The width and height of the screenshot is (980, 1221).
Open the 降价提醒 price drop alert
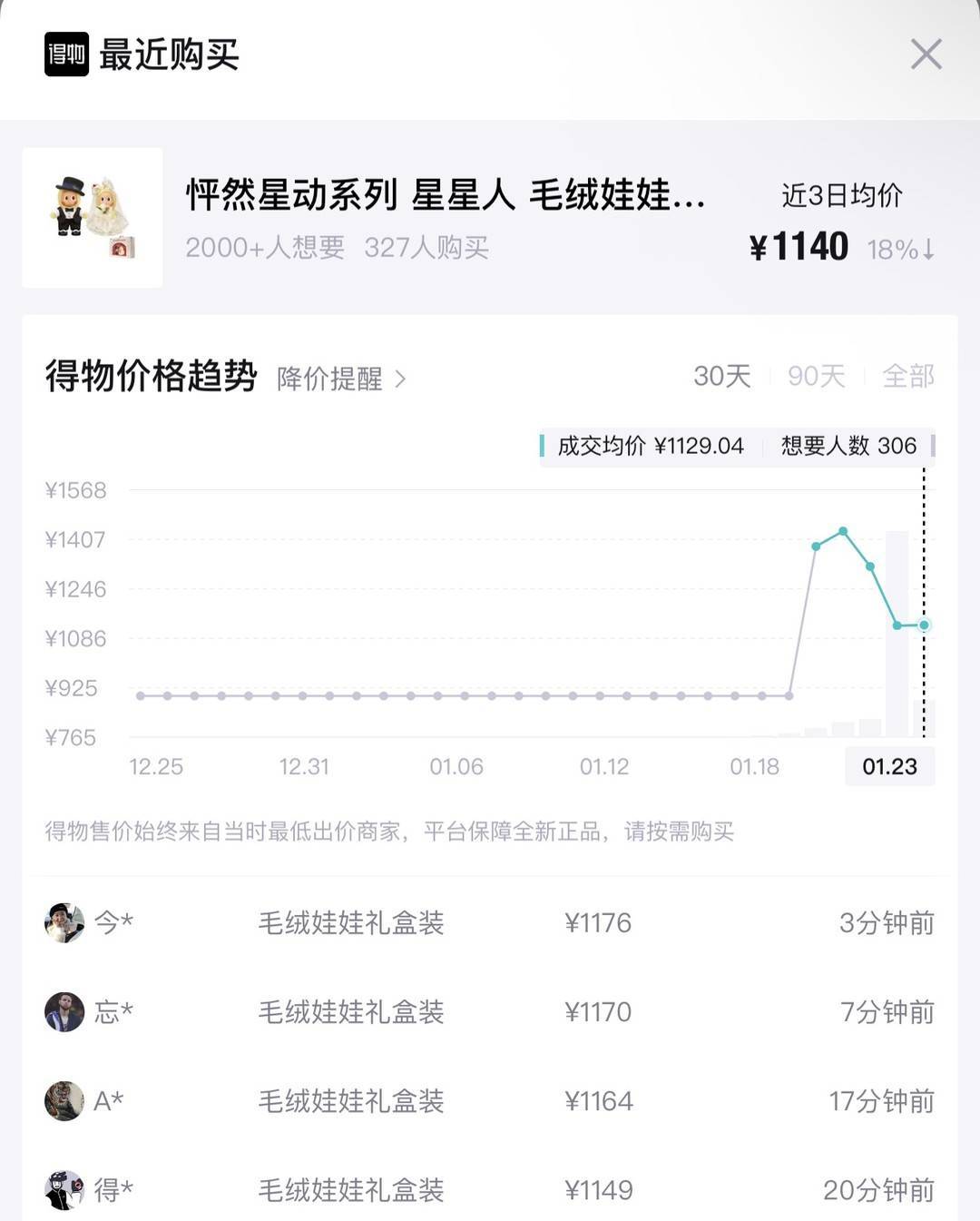click(341, 379)
